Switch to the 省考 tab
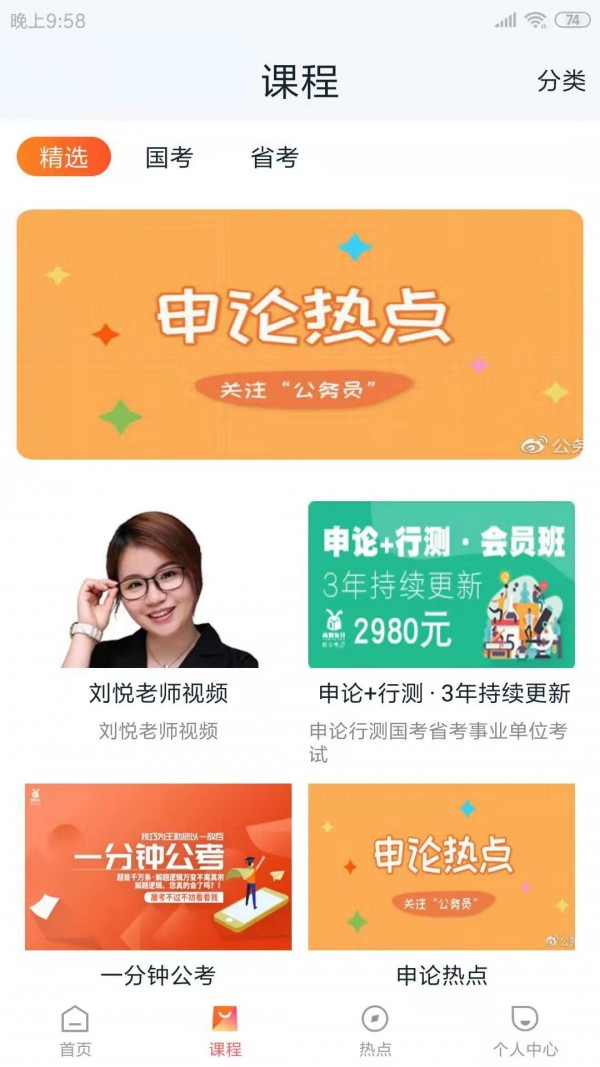600x1067 pixels. 274,157
